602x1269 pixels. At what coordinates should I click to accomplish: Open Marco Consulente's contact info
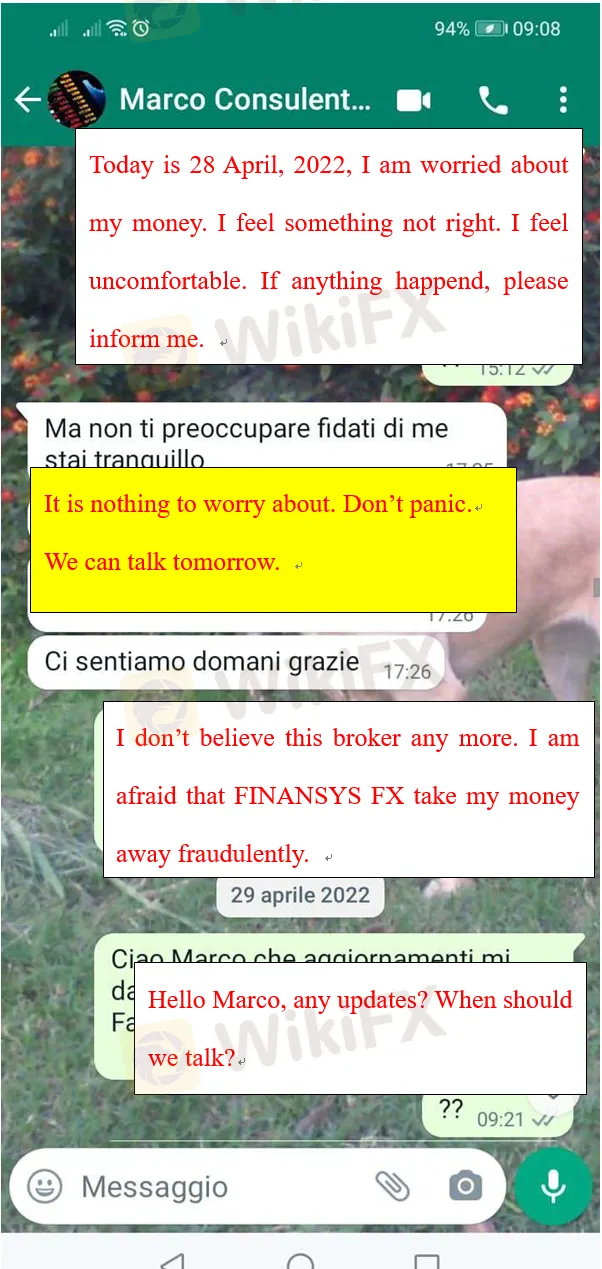245,100
